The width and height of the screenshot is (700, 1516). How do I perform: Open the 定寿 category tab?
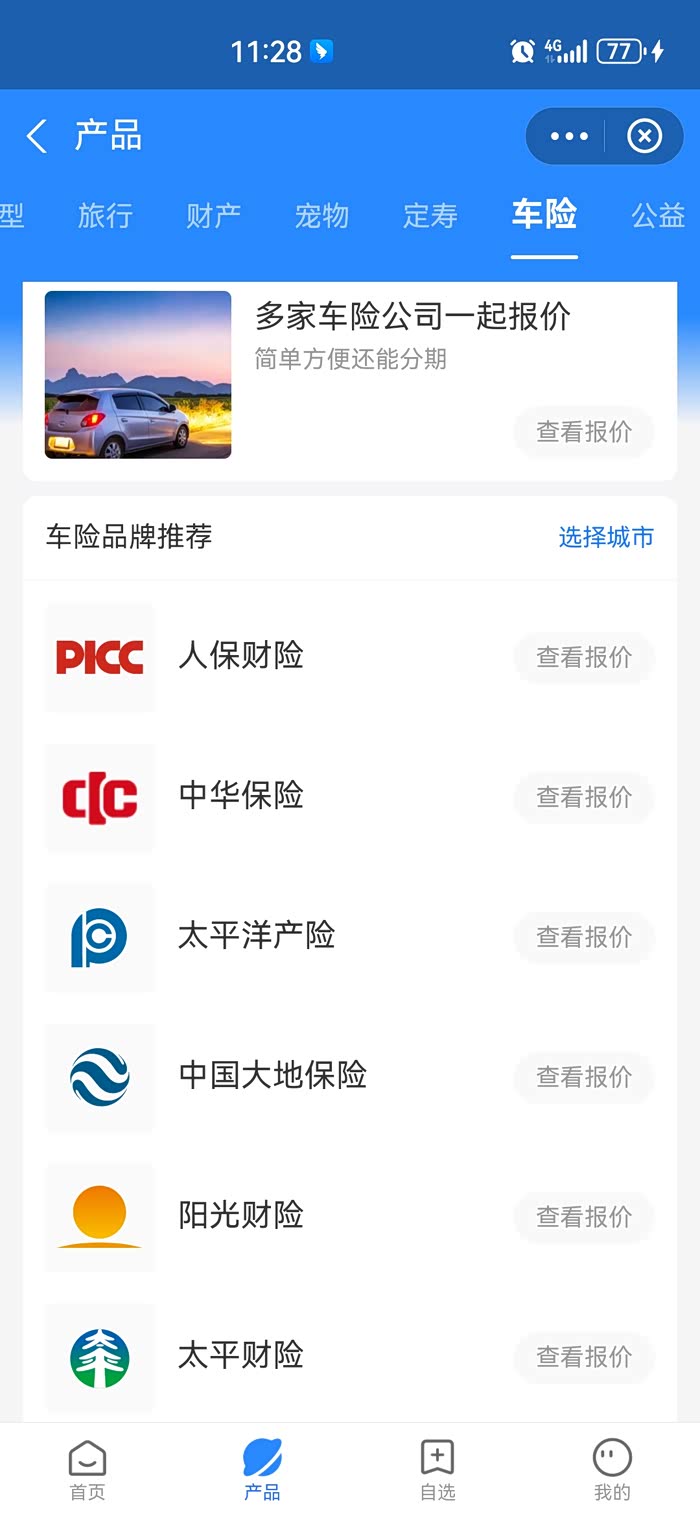click(x=430, y=215)
